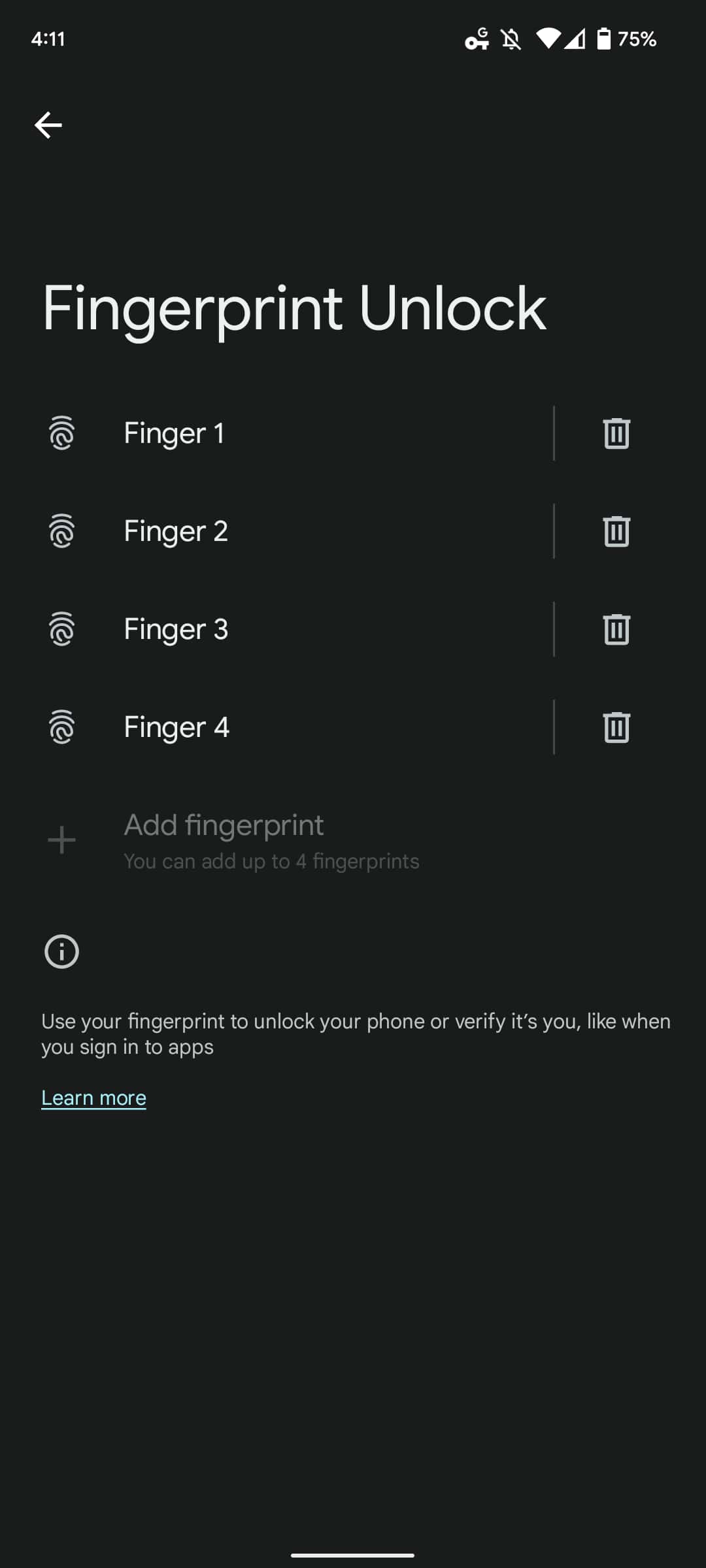Tap the battery indicator showing 75%
Screen dimensions: 706x1568
click(606, 39)
